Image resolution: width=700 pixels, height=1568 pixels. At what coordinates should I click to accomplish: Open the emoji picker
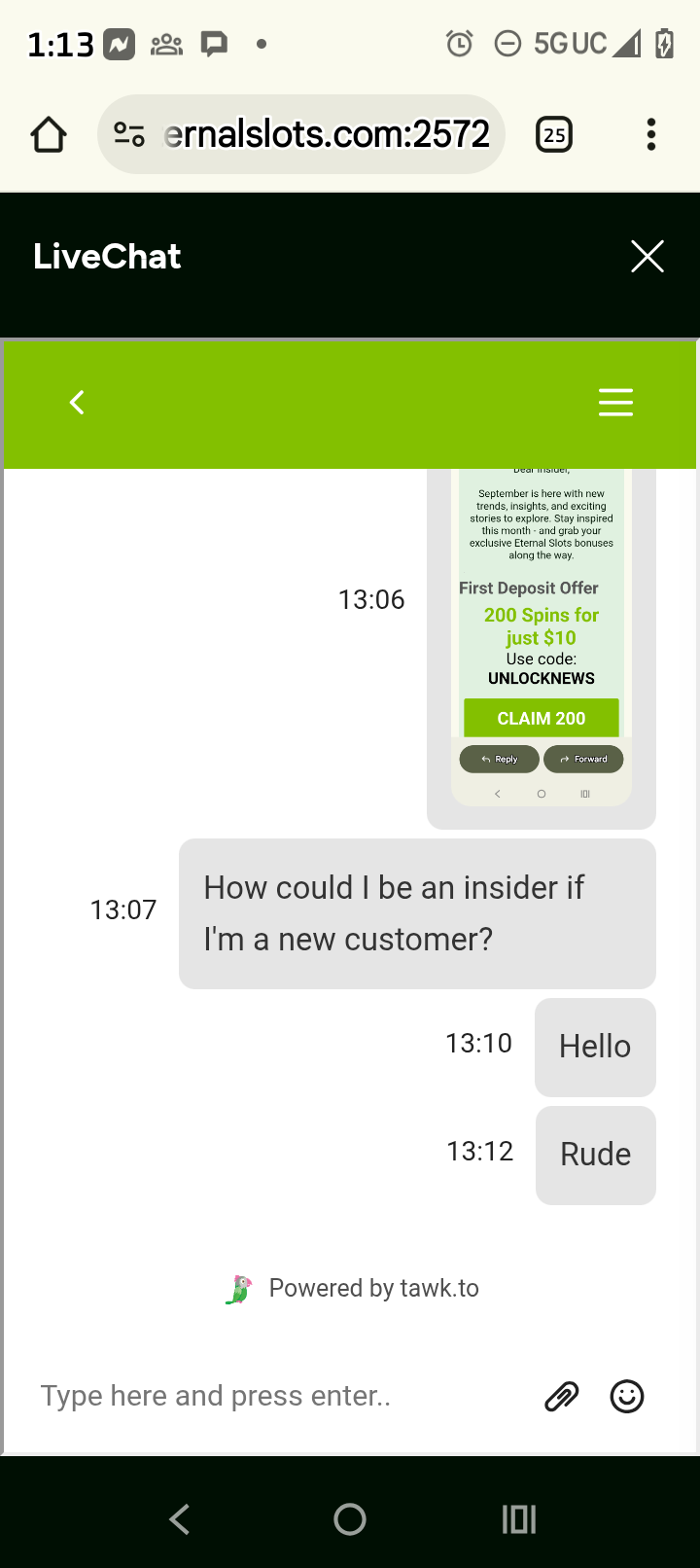click(x=627, y=1397)
